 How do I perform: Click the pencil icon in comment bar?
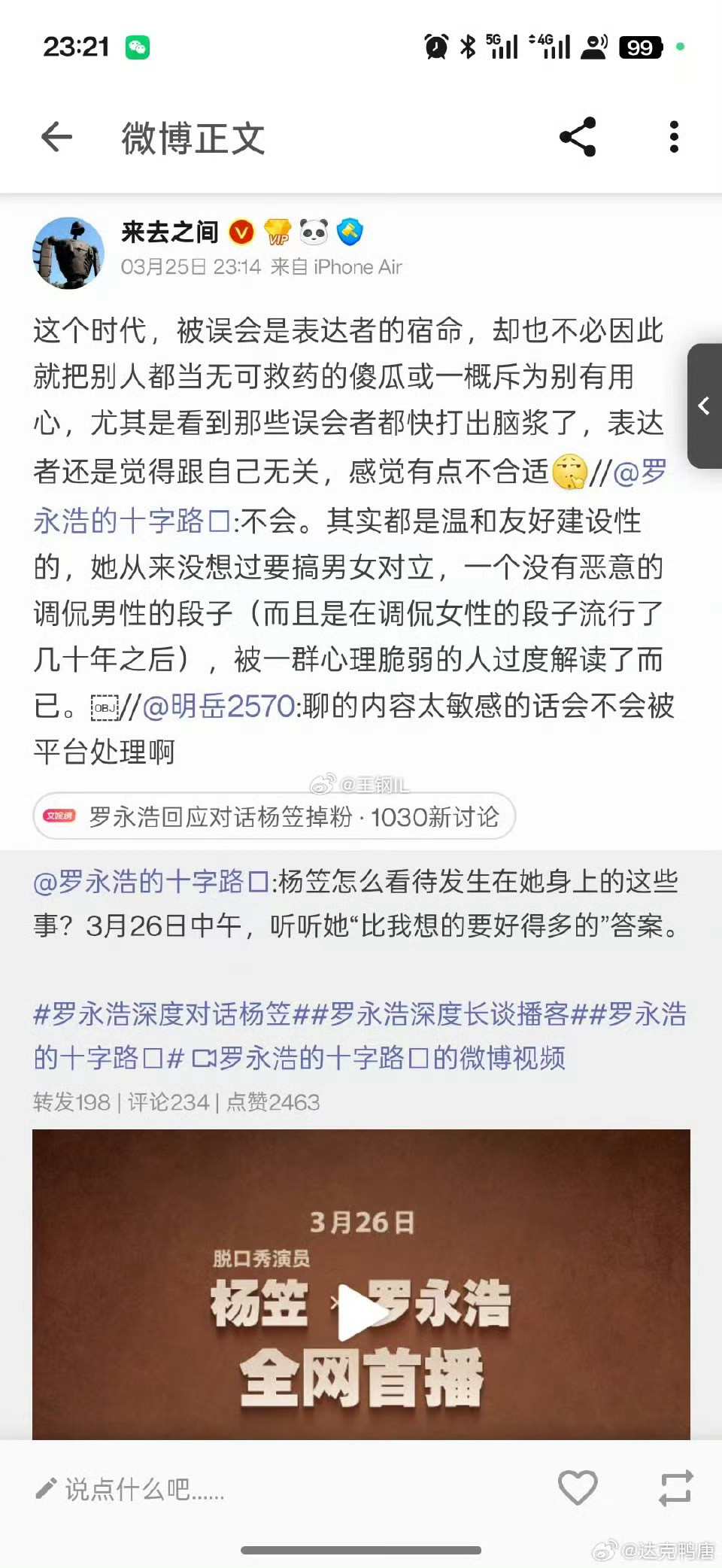pos(47,1486)
